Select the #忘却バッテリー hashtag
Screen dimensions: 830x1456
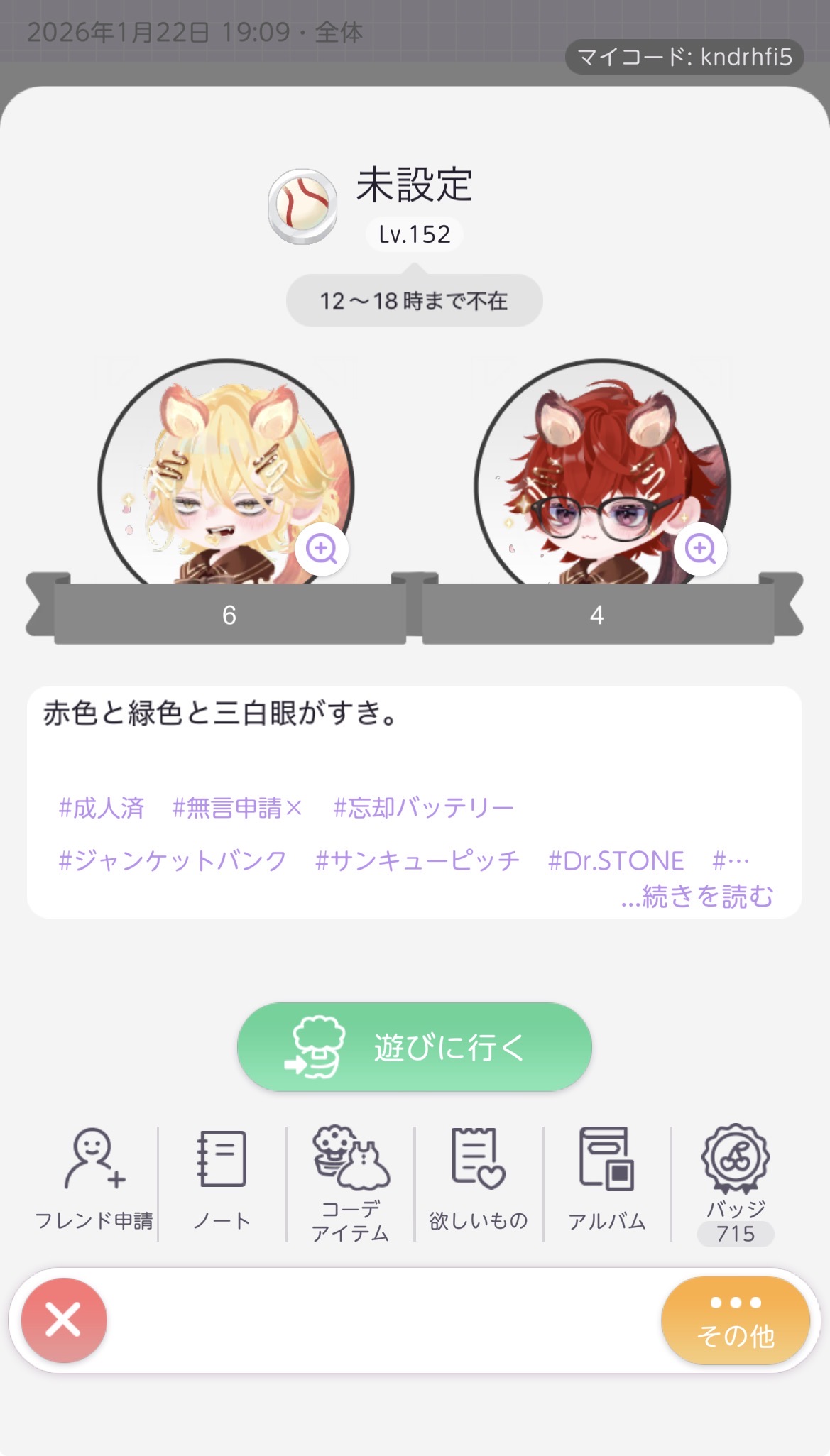pyautogui.click(x=423, y=808)
